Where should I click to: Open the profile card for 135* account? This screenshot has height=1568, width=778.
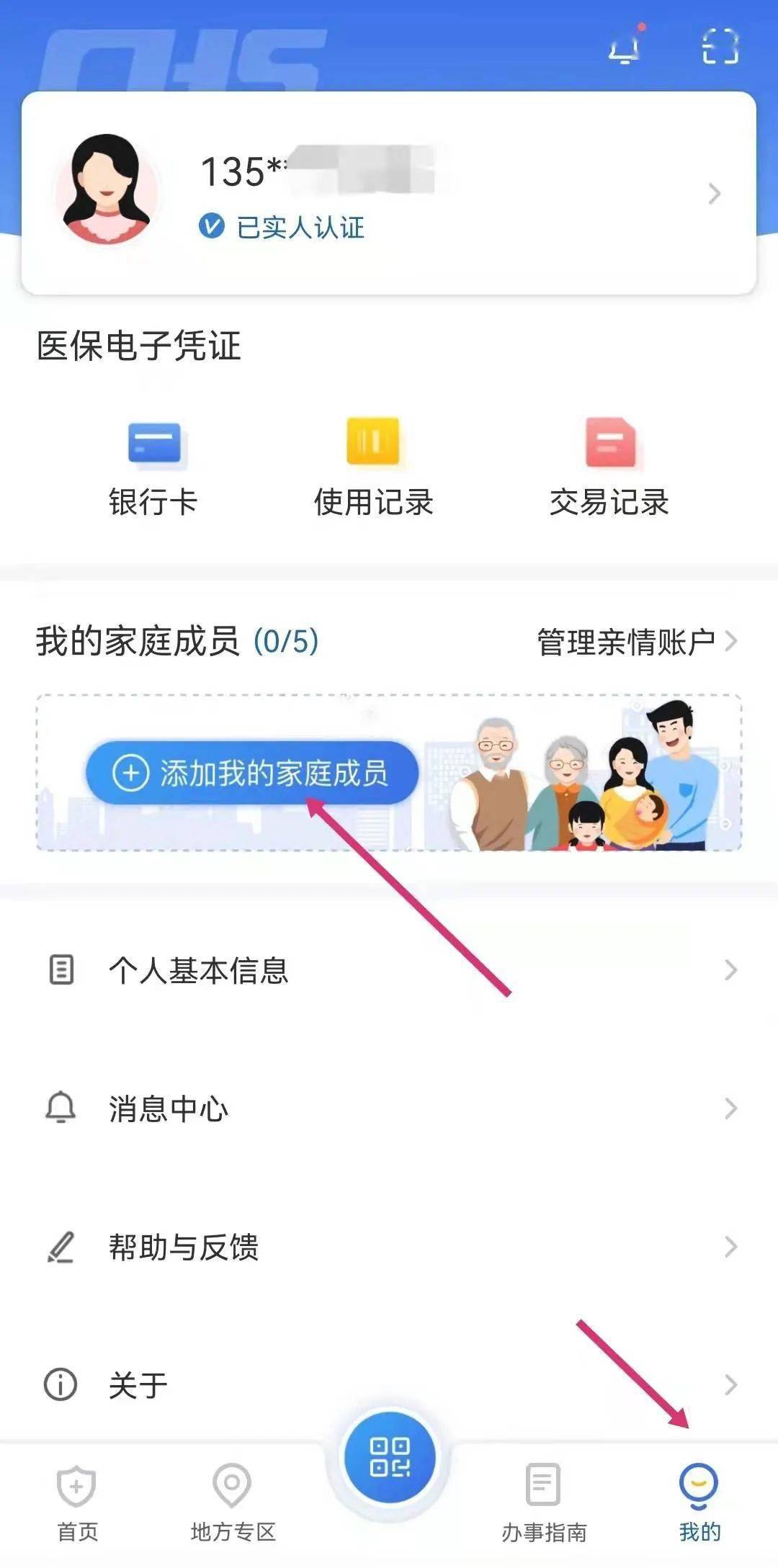pos(389,192)
